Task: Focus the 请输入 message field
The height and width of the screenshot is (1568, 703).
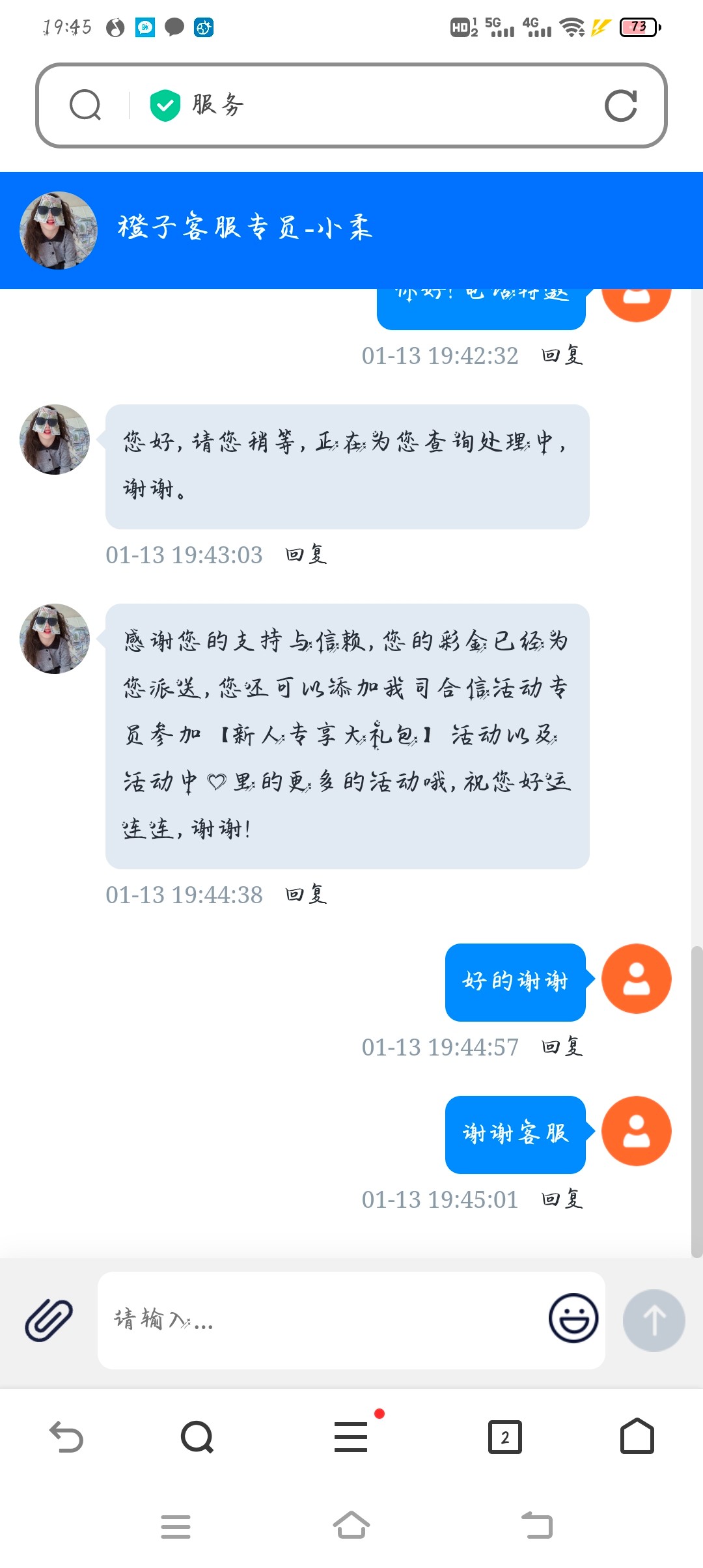Action: click(319, 1320)
